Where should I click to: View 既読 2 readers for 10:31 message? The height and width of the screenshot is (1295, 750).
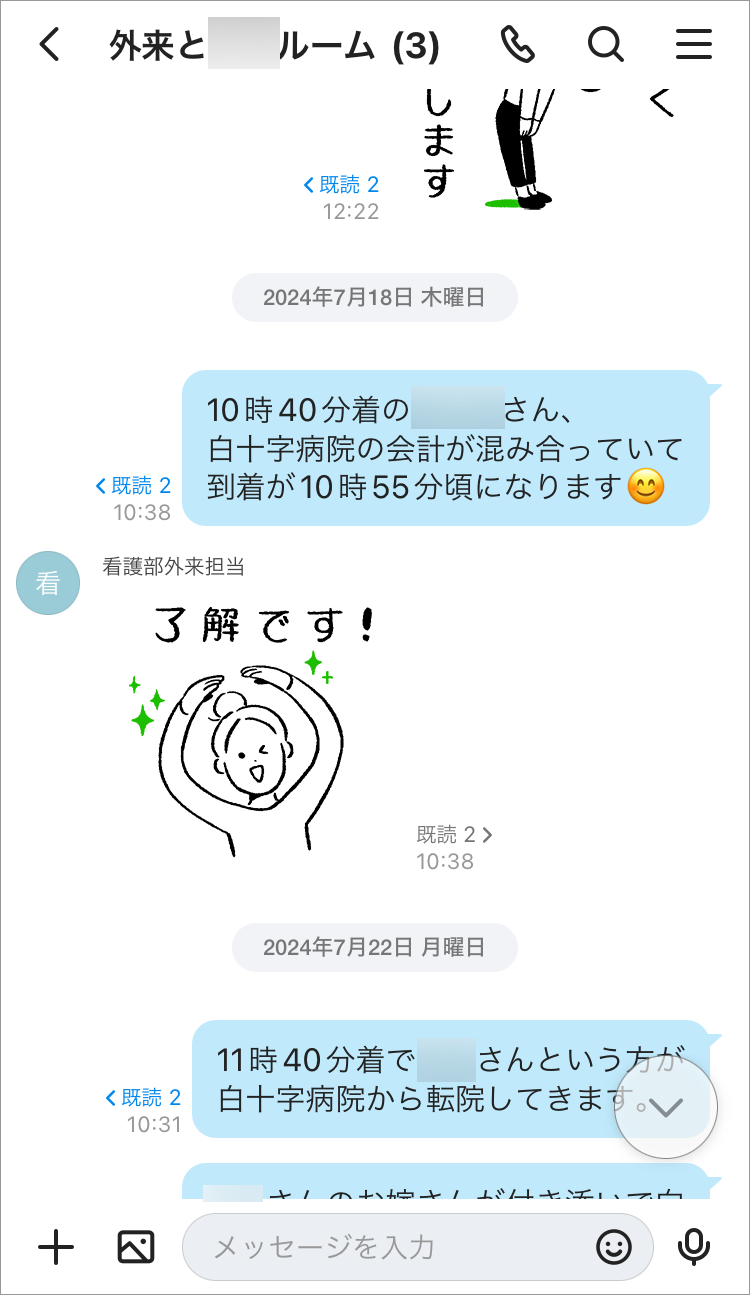(x=143, y=1098)
